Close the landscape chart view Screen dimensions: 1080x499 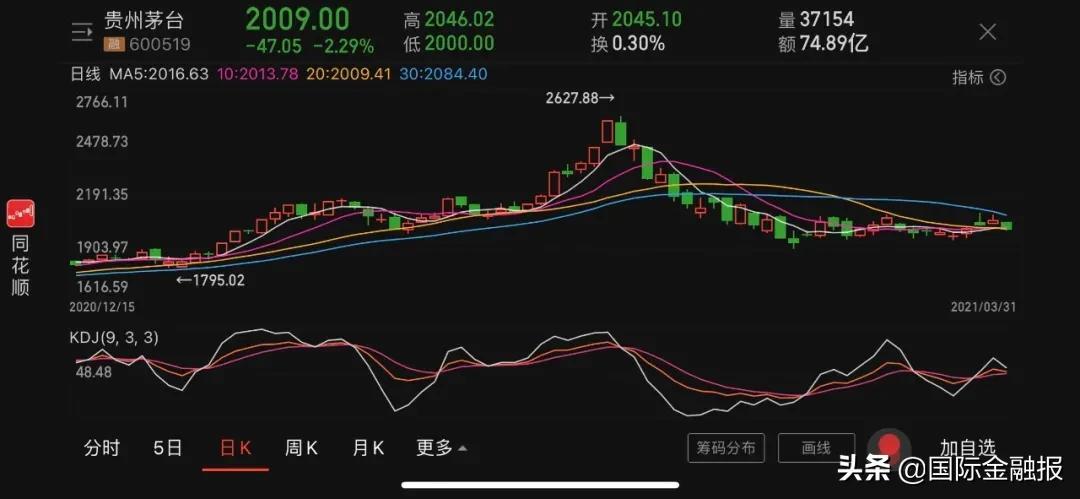pyautogui.click(x=987, y=32)
